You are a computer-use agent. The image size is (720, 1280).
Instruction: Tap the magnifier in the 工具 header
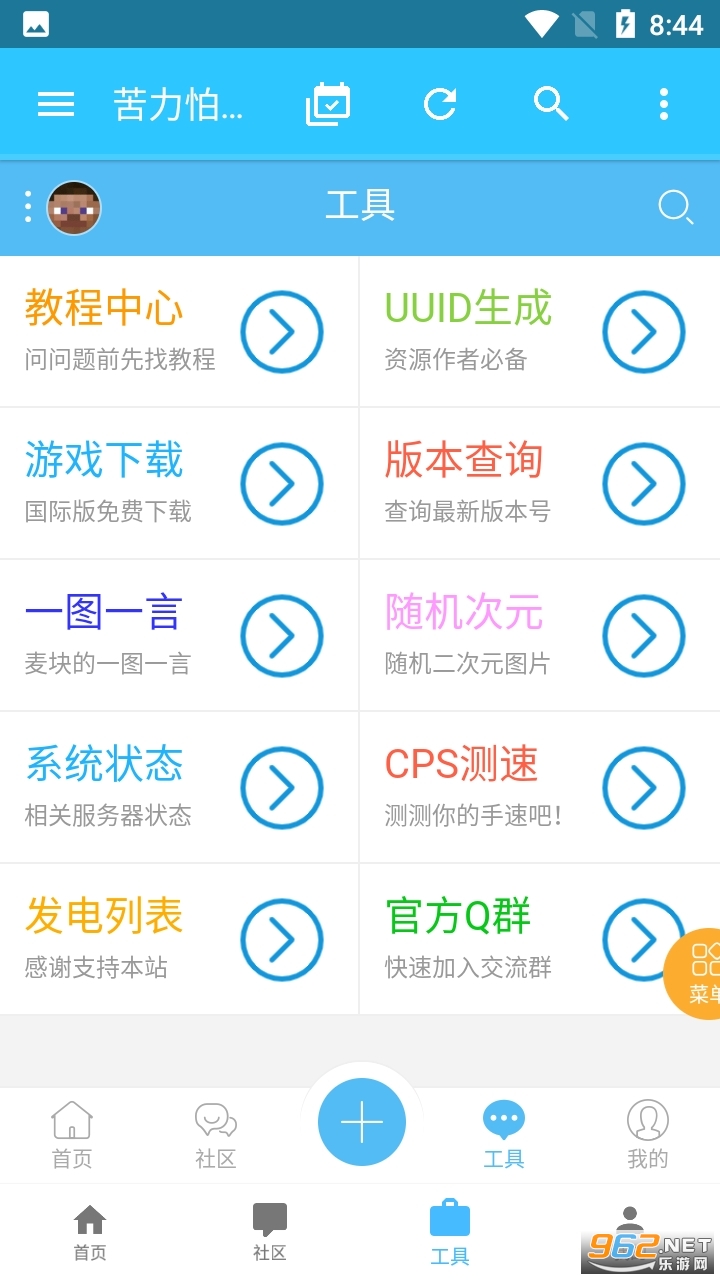(x=676, y=207)
